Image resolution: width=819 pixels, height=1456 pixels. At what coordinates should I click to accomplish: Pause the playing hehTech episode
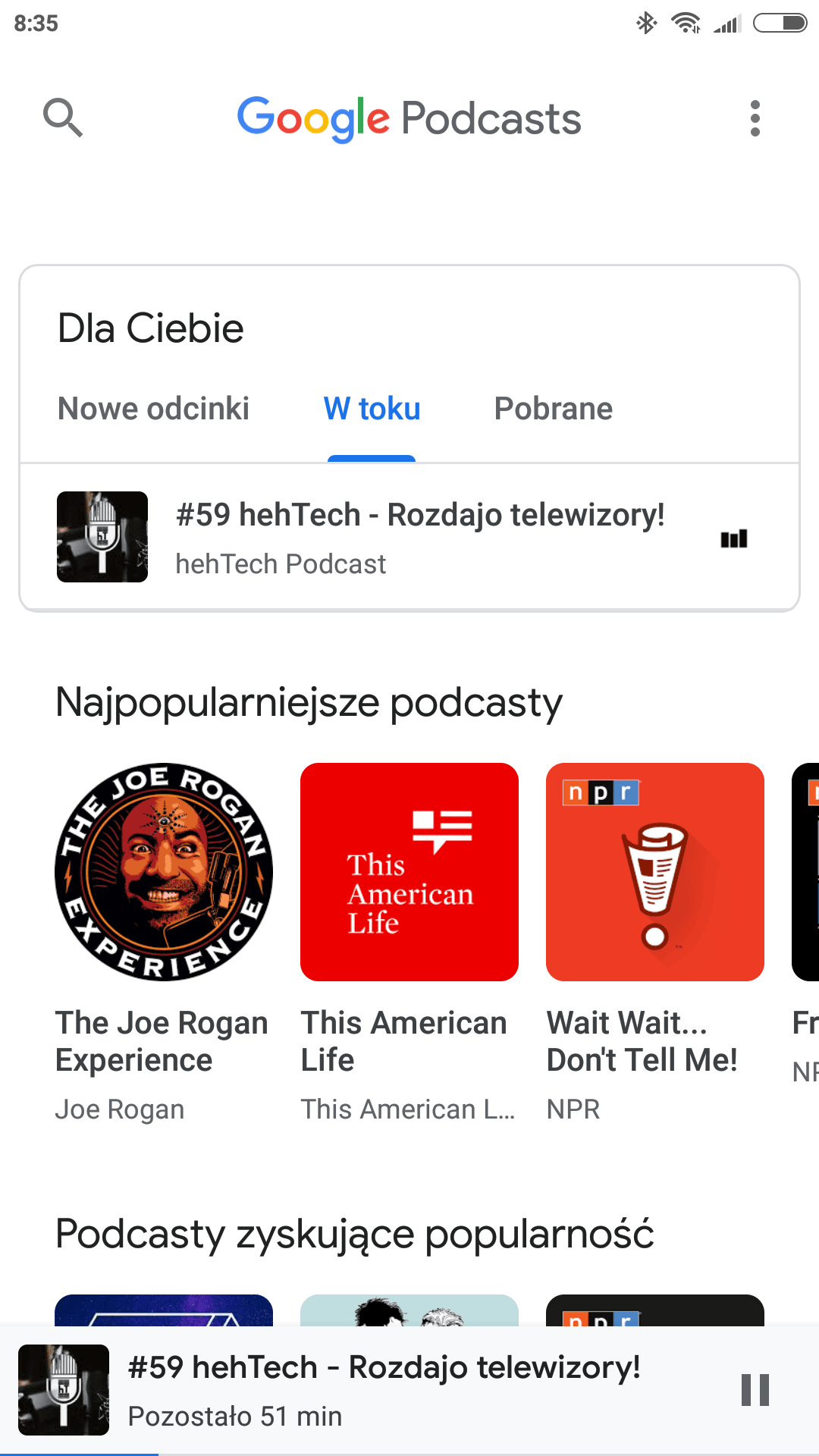pyautogui.click(x=755, y=1390)
